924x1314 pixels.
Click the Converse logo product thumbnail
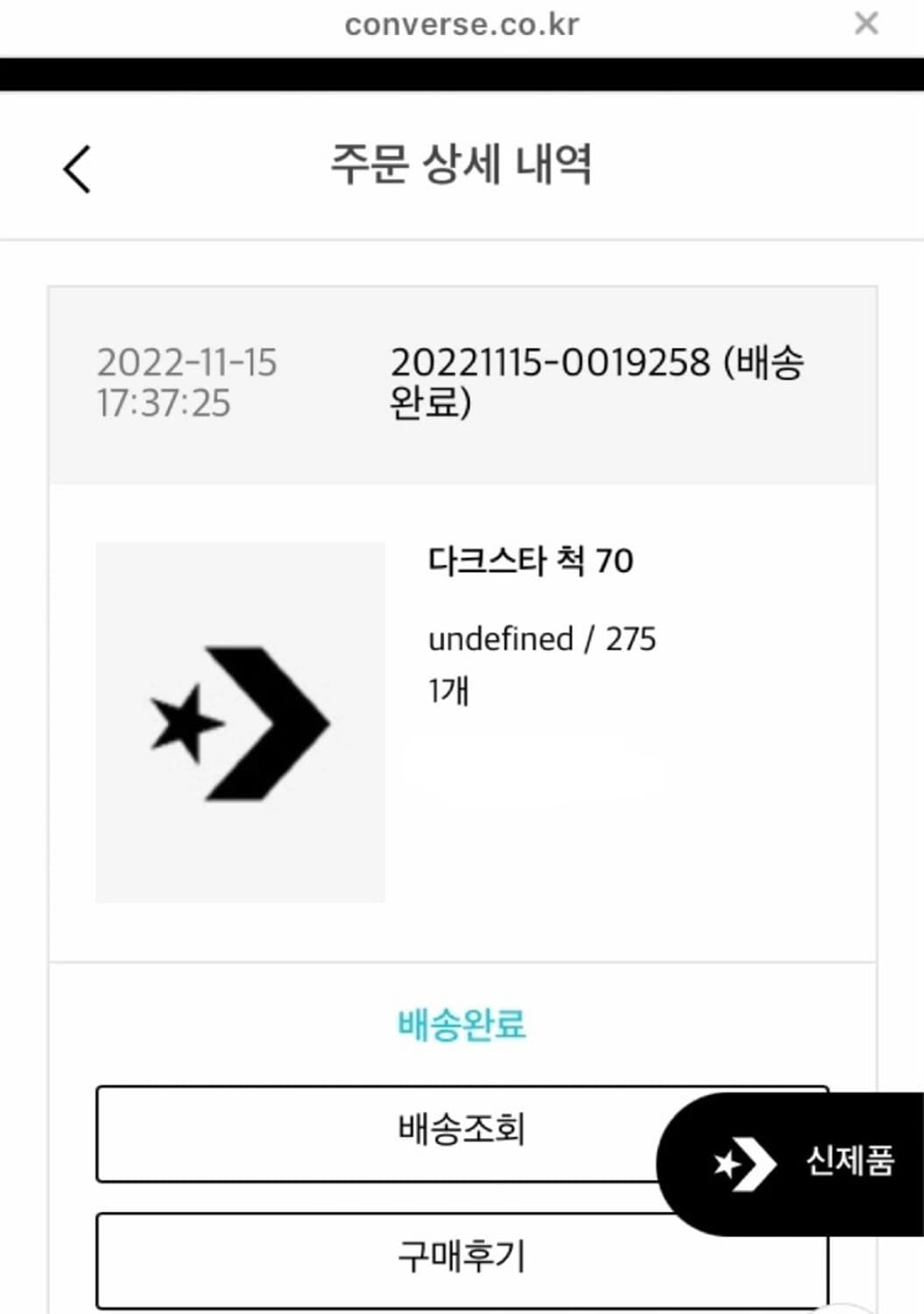(240, 721)
